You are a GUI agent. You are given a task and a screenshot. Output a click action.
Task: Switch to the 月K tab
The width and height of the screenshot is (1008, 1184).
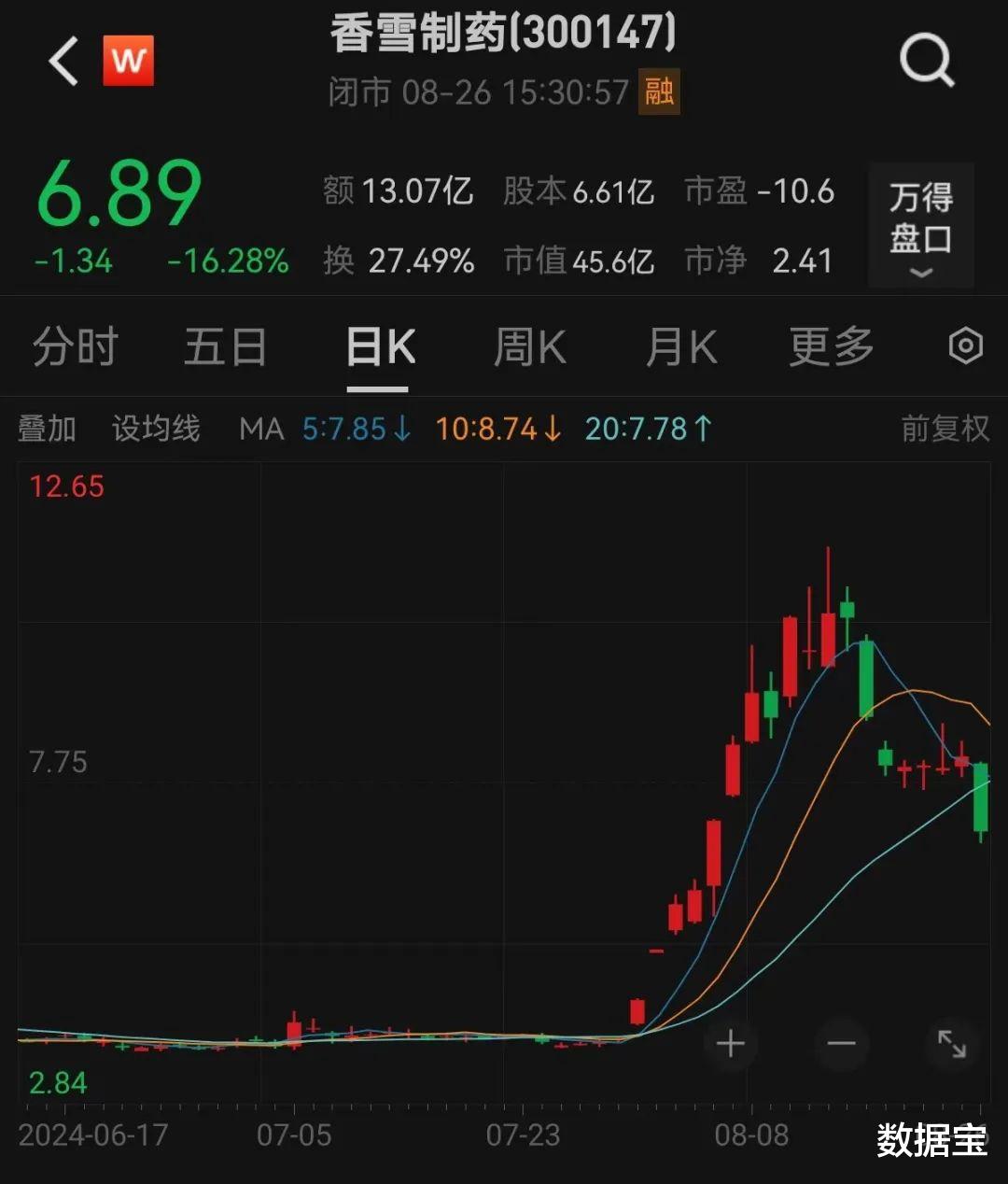(681, 347)
